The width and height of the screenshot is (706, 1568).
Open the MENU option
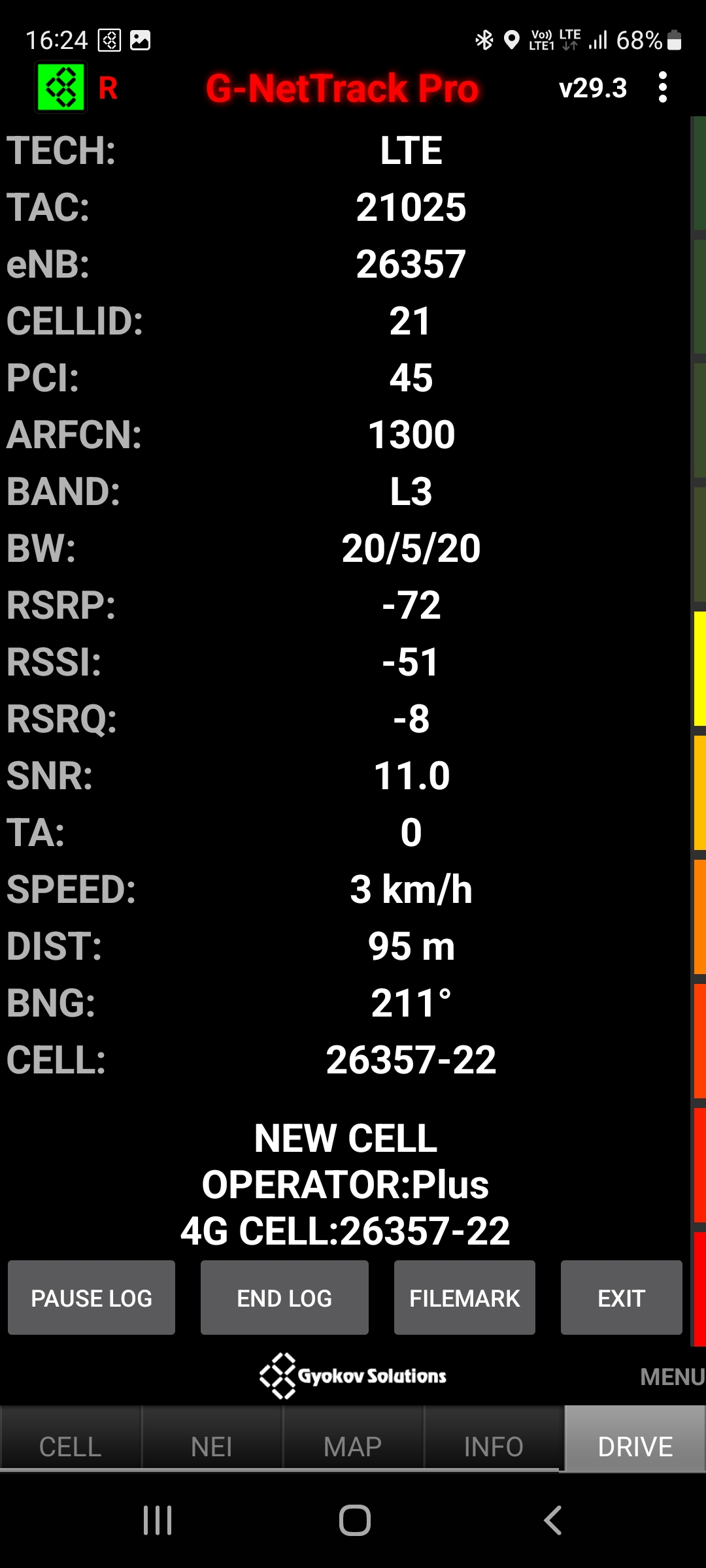tap(671, 1377)
